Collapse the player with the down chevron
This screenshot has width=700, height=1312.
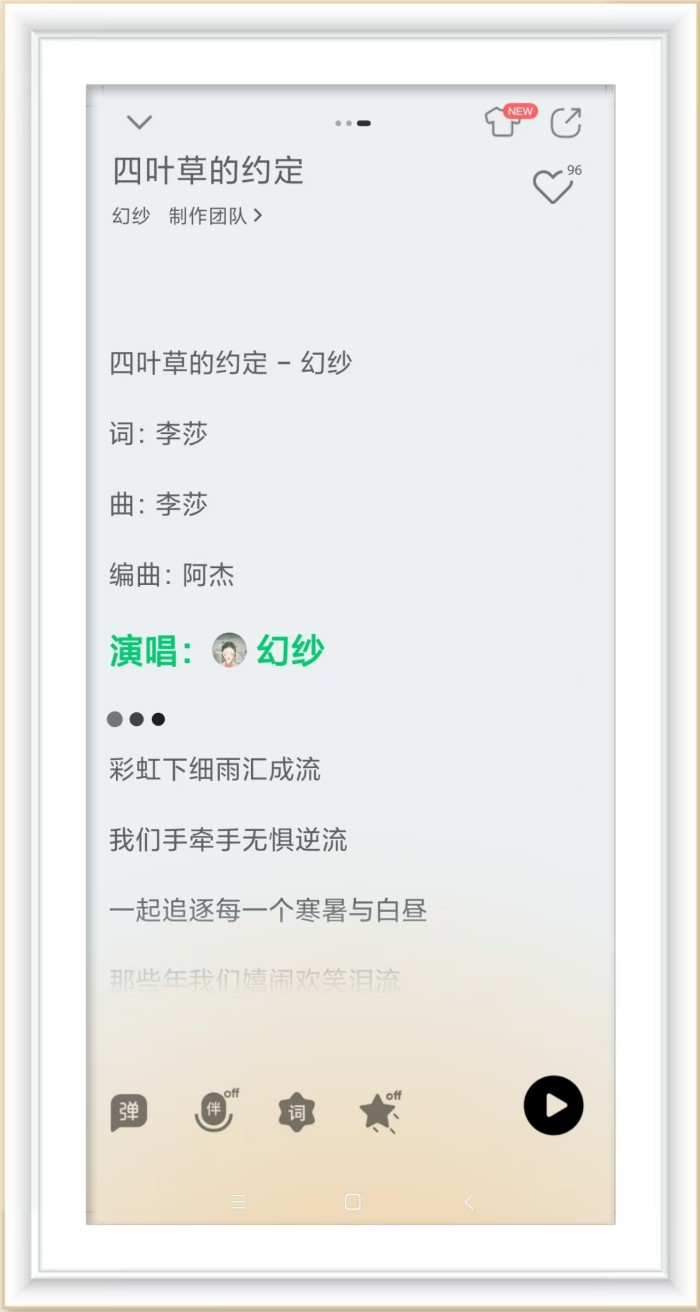pyautogui.click(x=139, y=122)
